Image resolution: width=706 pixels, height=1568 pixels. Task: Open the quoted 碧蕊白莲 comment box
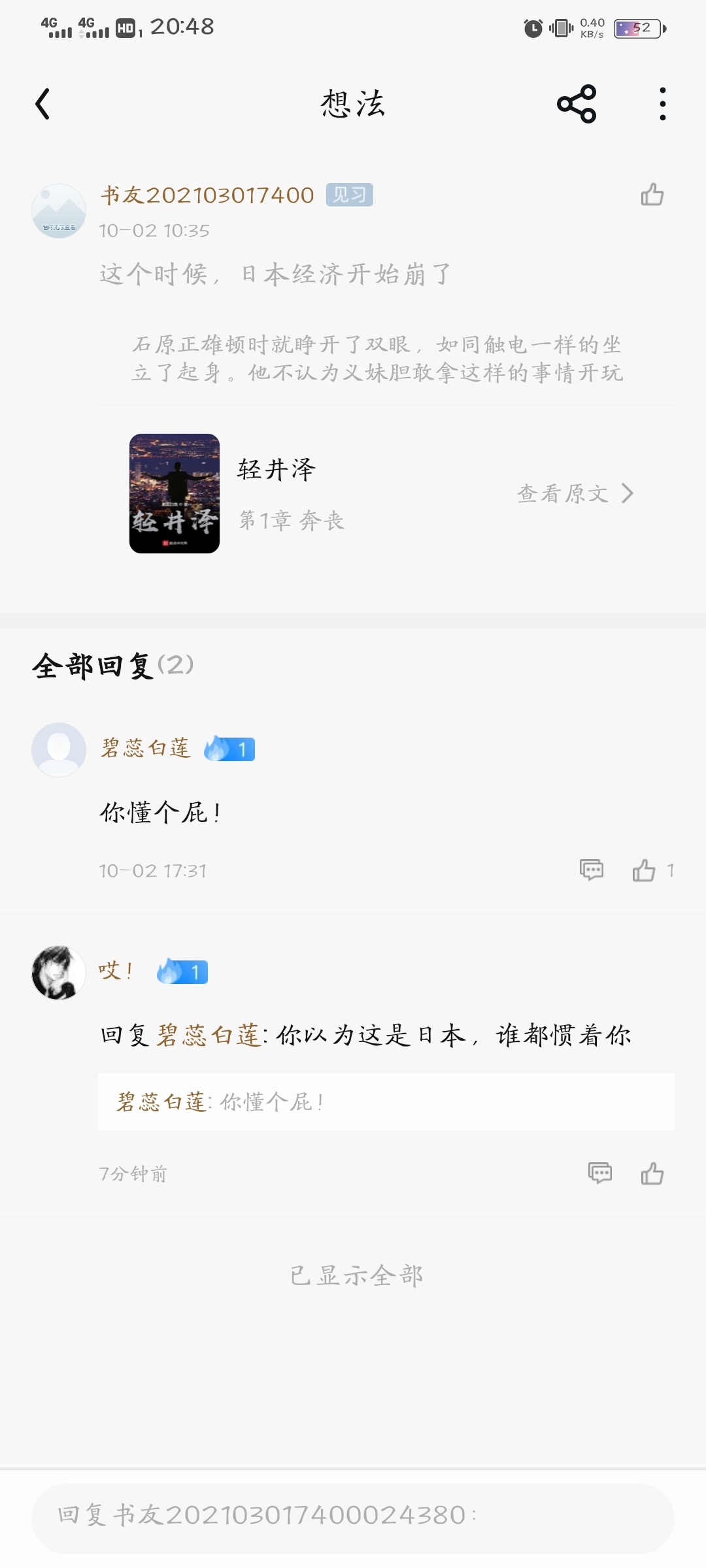click(x=386, y=1102)
